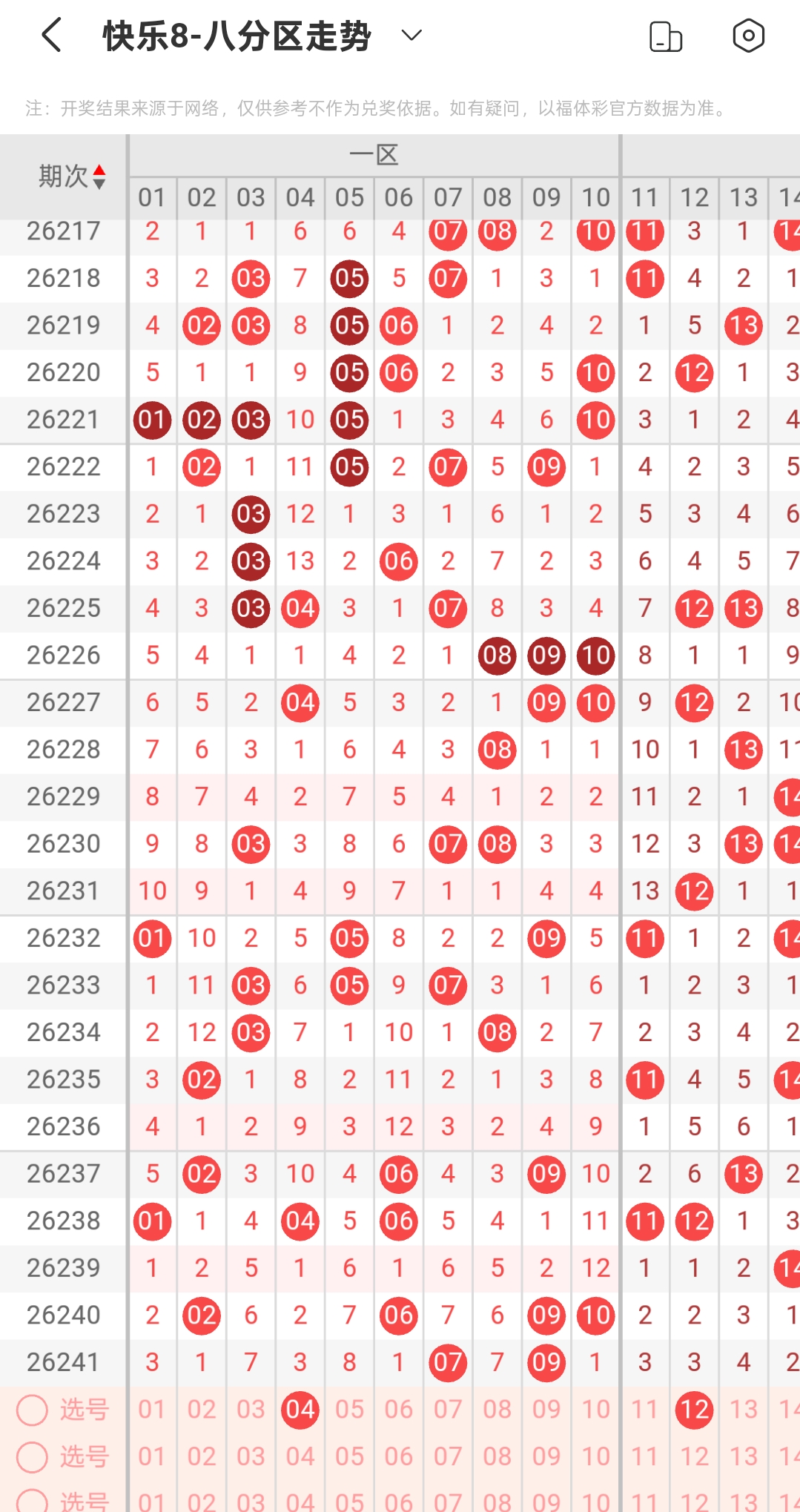
Task: Tap the screen orientation icon
Action: pos(666,36)
